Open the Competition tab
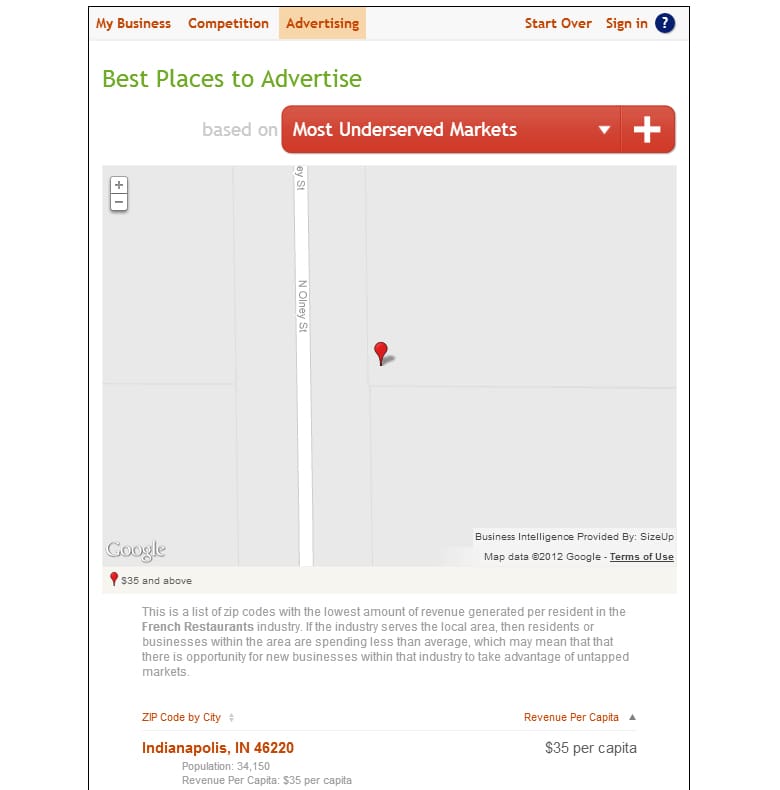780x790 pixels. tap(228, 23)
